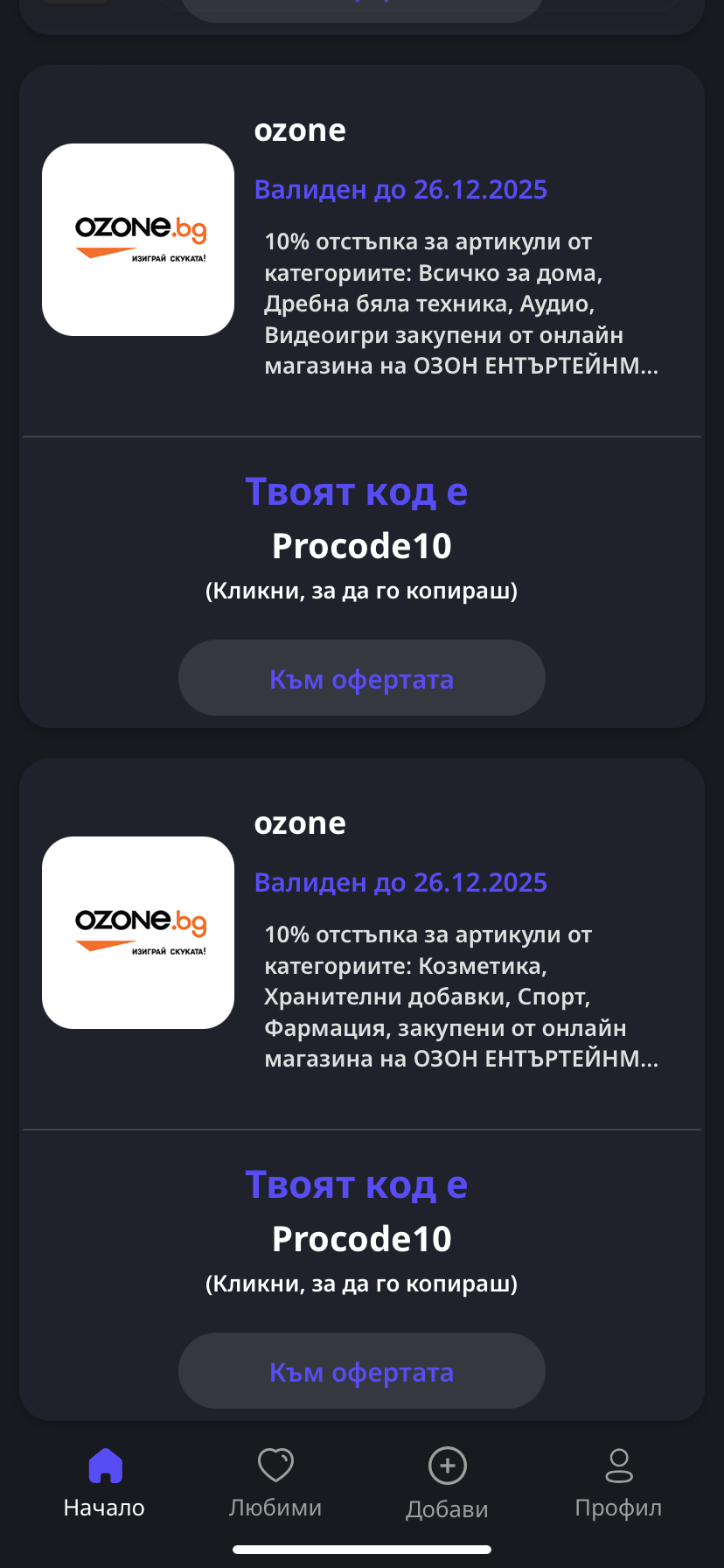Copy Procode10 in the Козметика card
The height and width of the screenshot is (1568, 724).
361,1240
